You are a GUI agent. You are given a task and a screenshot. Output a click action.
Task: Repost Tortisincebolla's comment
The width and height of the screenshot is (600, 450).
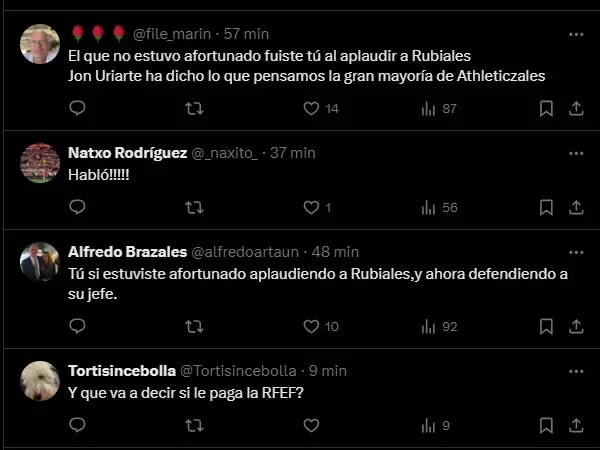point(195,425)
